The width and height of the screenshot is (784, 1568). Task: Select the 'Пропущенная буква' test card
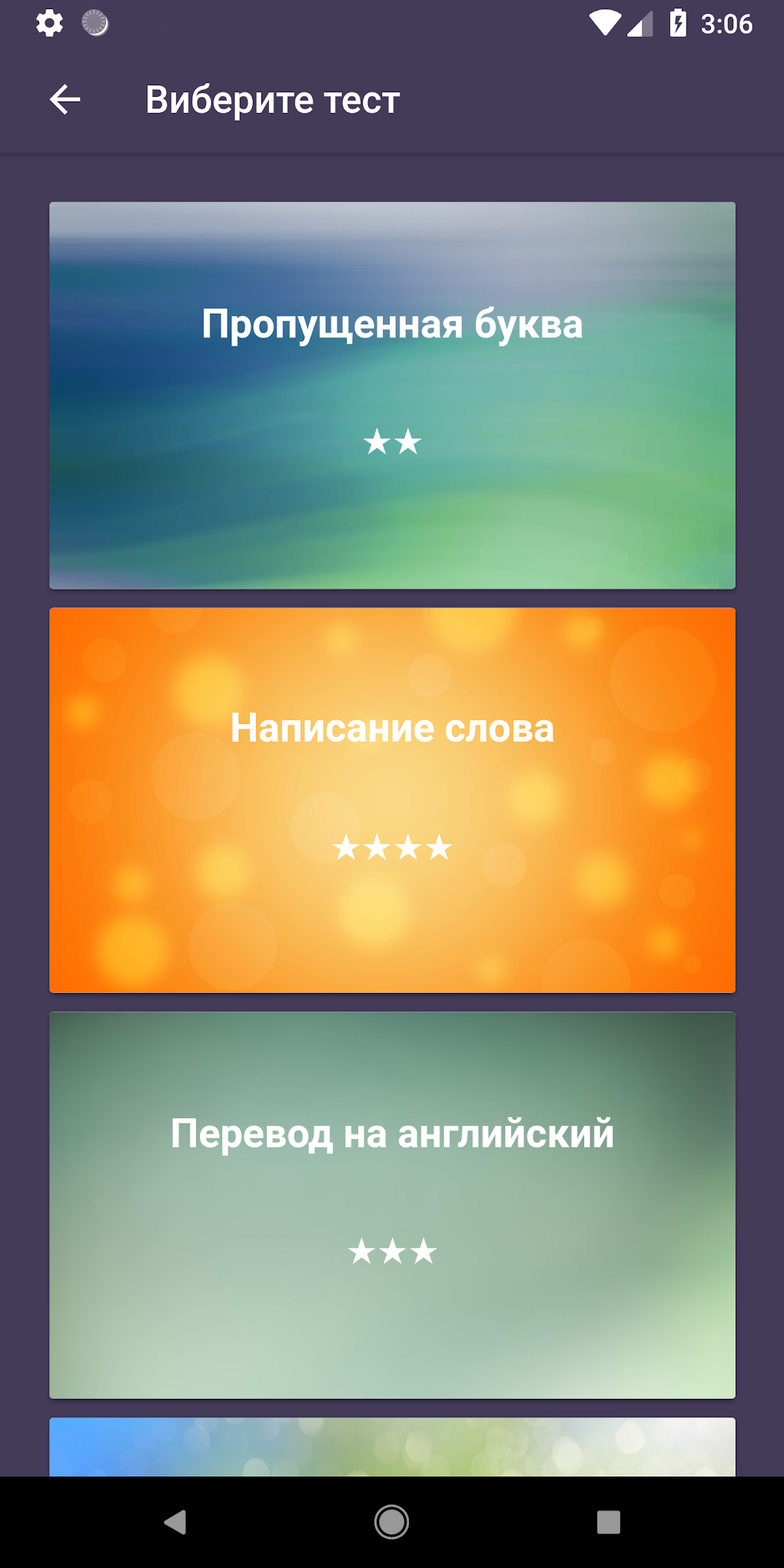click(x=391, y=394)
